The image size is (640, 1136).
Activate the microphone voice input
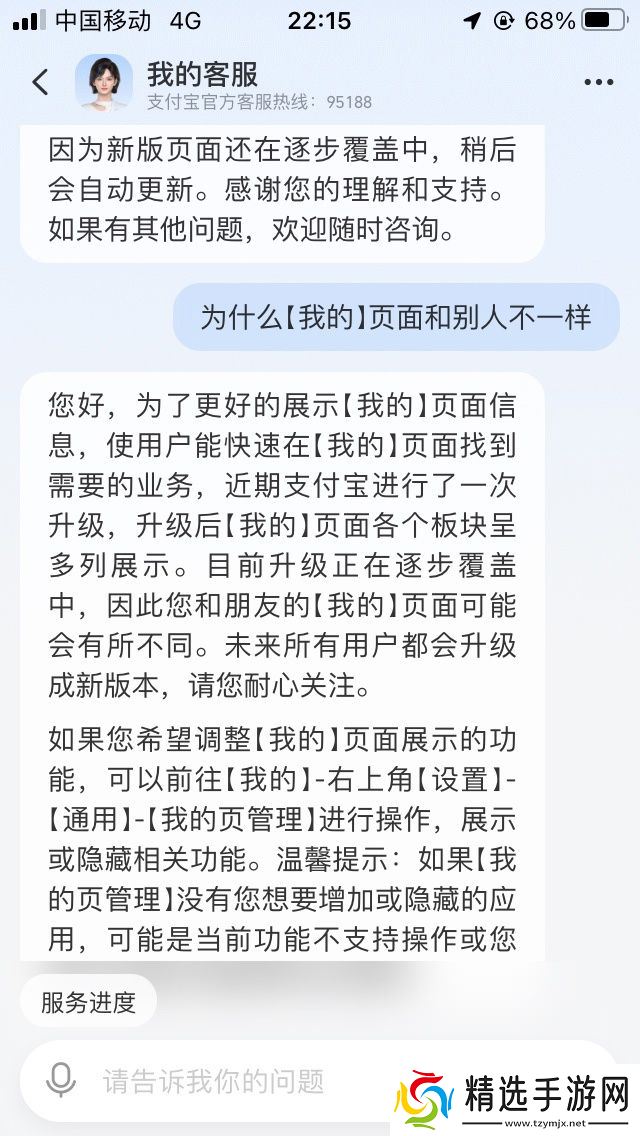point(61,1080)
